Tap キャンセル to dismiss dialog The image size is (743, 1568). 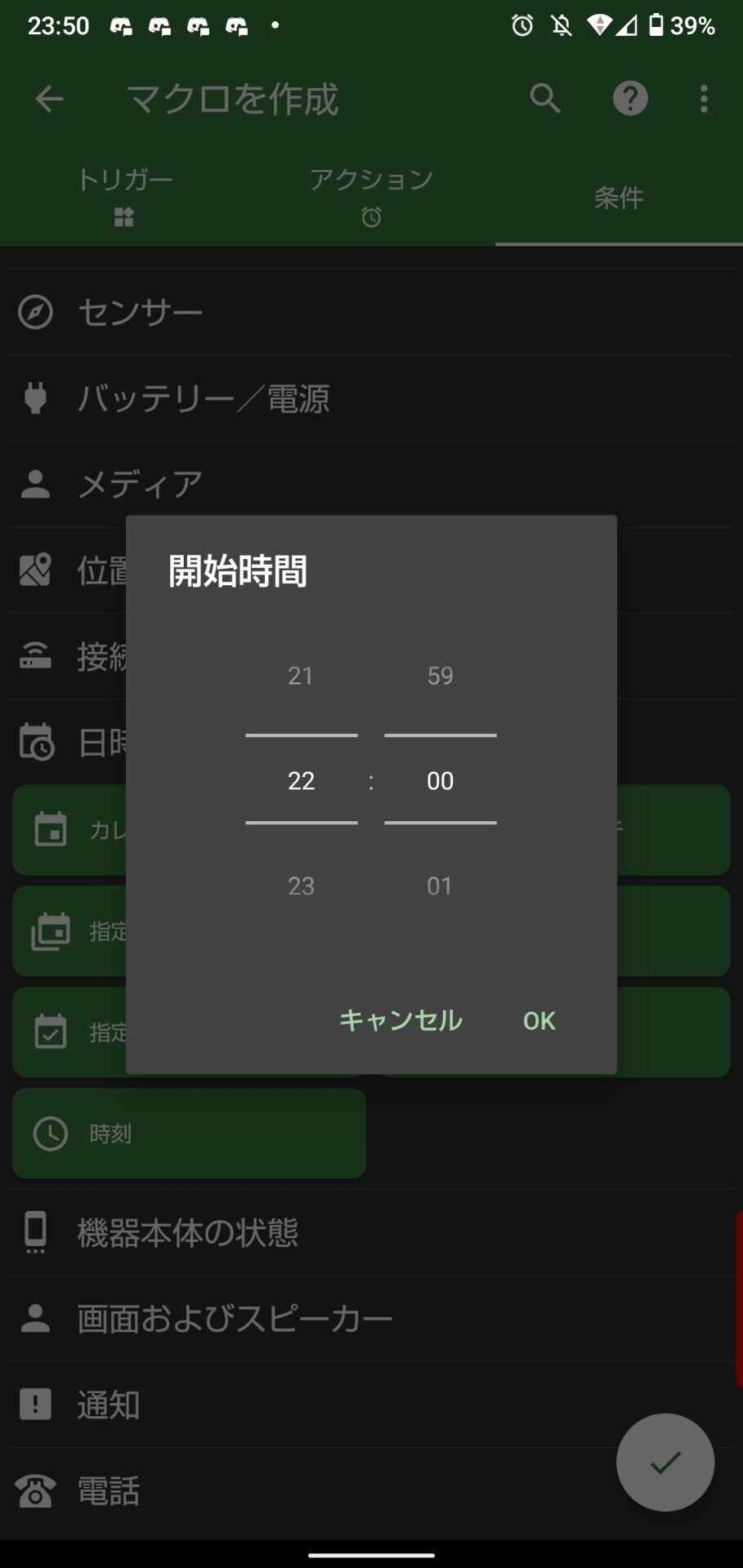tap(401, 1021)
